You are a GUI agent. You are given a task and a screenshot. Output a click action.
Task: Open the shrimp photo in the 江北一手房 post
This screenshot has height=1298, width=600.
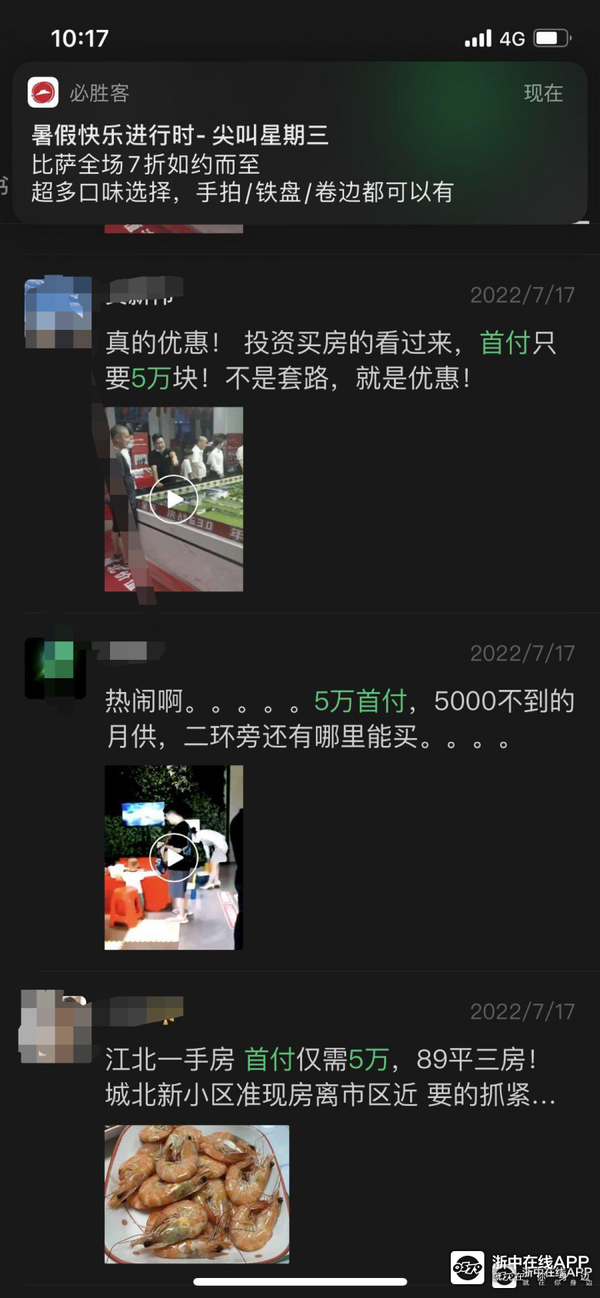197,1193
